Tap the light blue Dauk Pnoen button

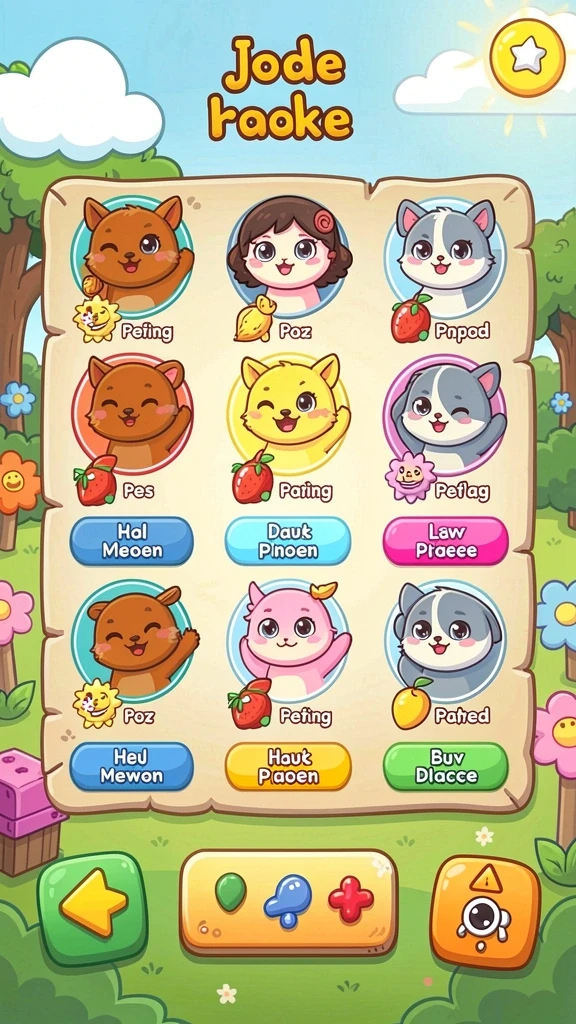(x=288, y=541)
